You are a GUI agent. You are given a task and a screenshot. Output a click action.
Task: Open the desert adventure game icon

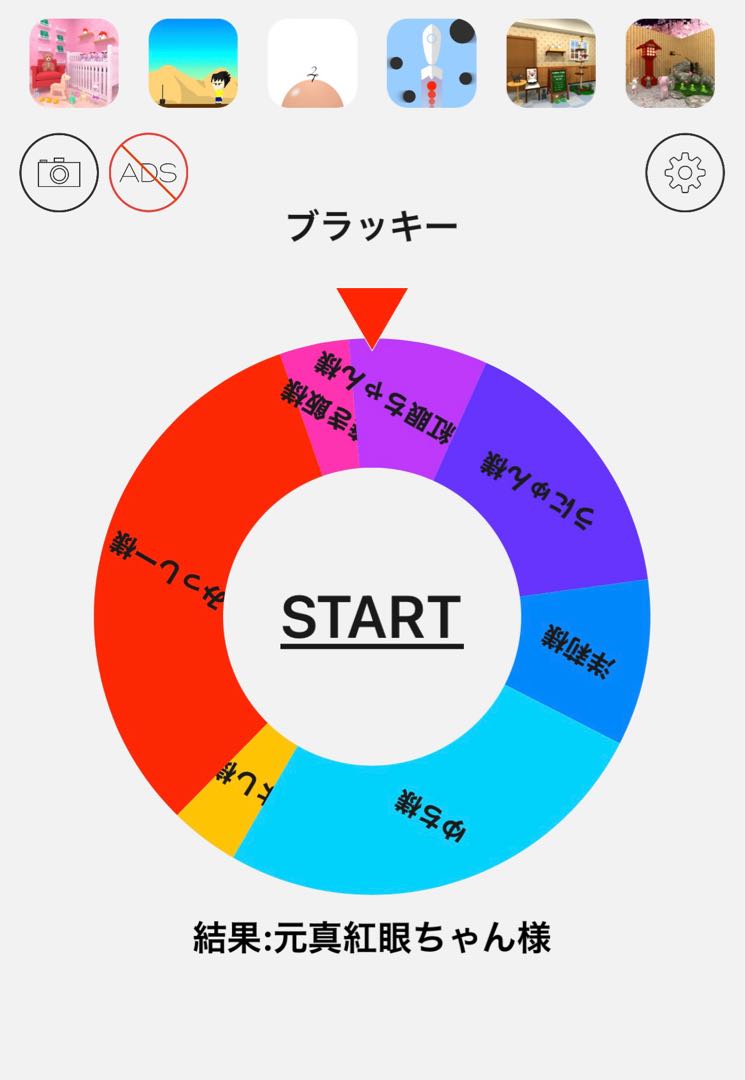tap(193, 62)
